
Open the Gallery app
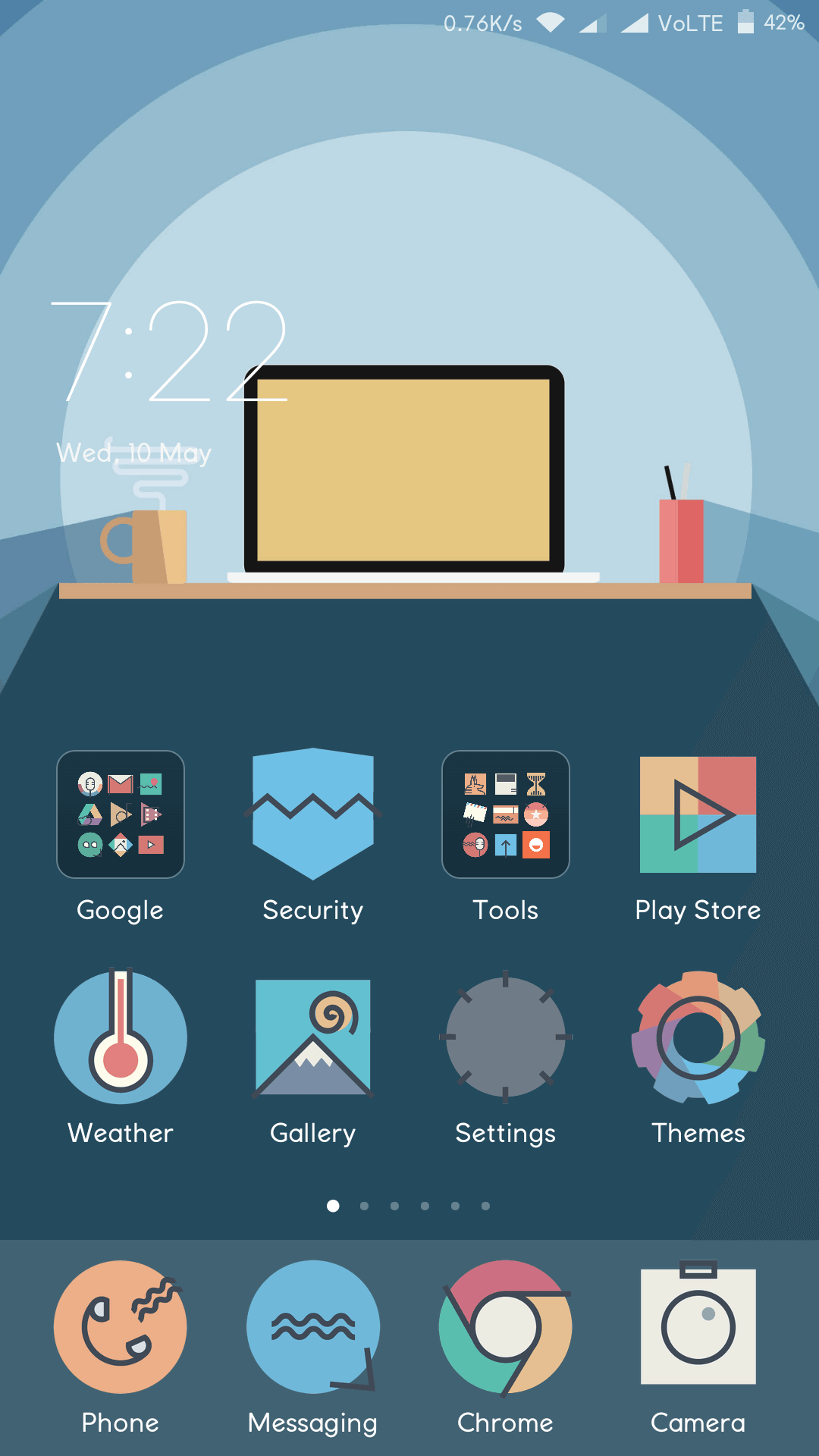pos(312,1037)
